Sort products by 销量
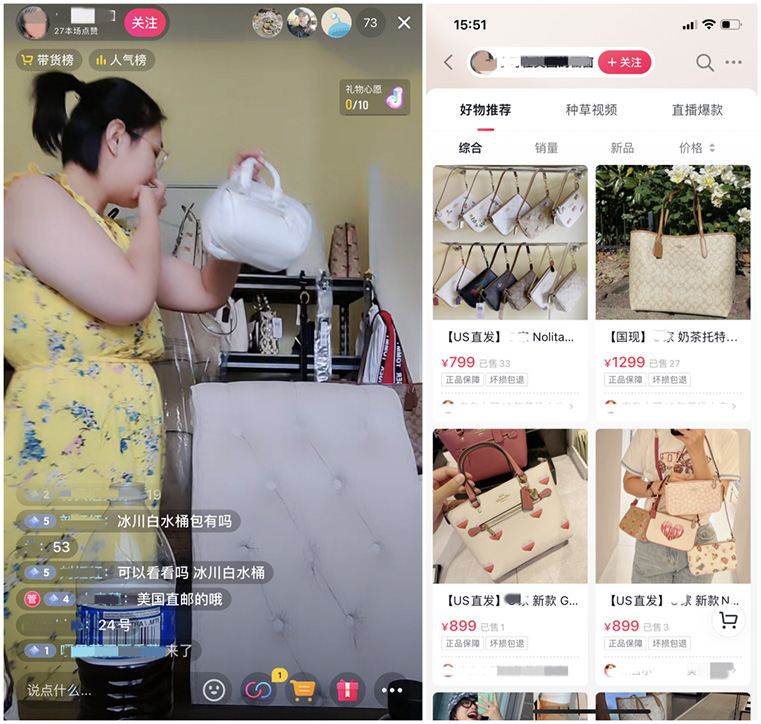761x724 pixels. coord(546,148)
